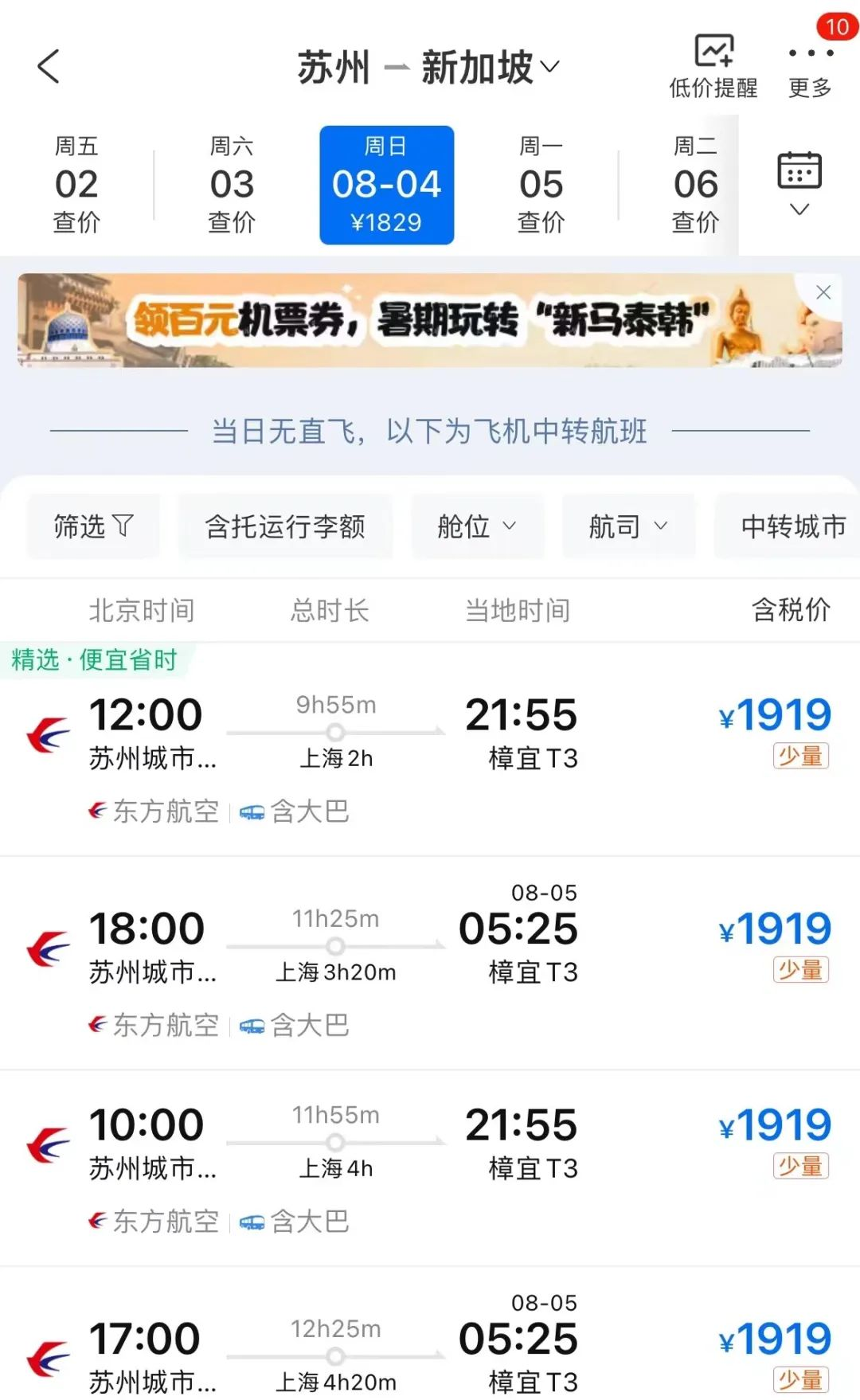Filter by 含托运行李额

[285, 526]
